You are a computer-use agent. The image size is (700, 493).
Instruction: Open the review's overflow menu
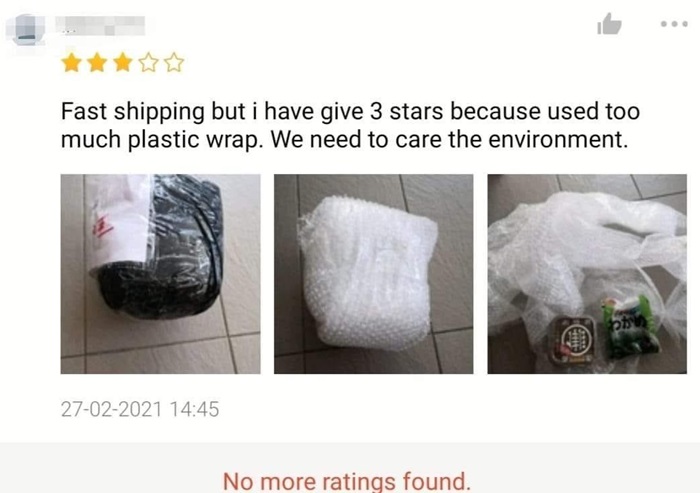[x=673, y=24]
